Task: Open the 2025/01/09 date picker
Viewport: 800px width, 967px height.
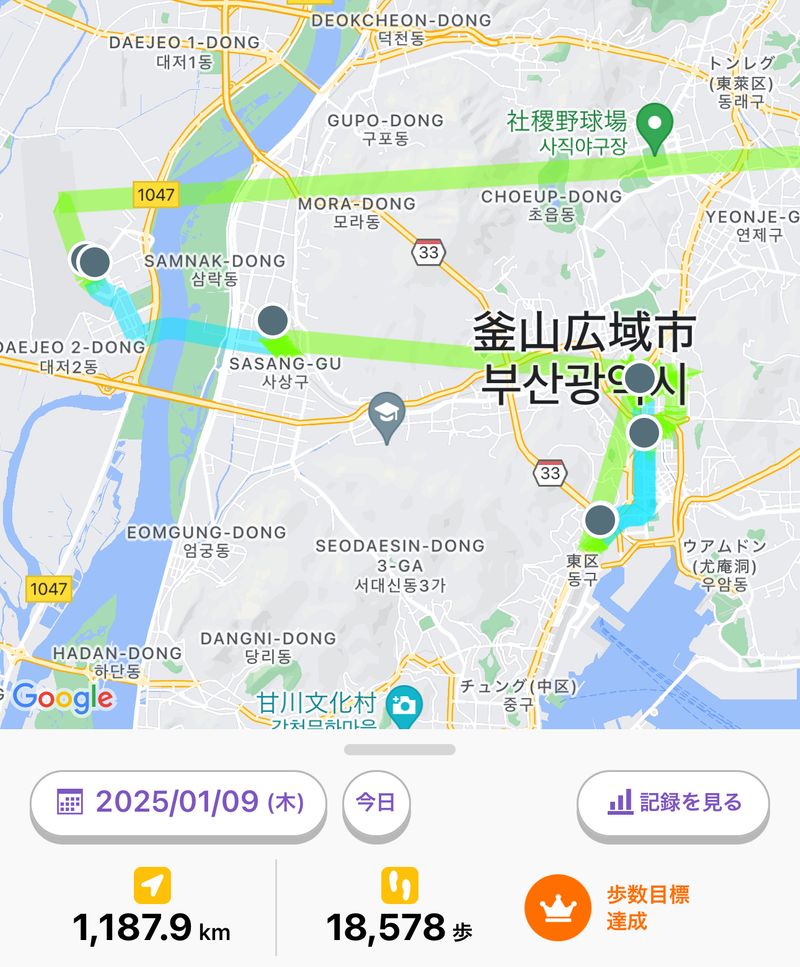Action: (179, 802)
